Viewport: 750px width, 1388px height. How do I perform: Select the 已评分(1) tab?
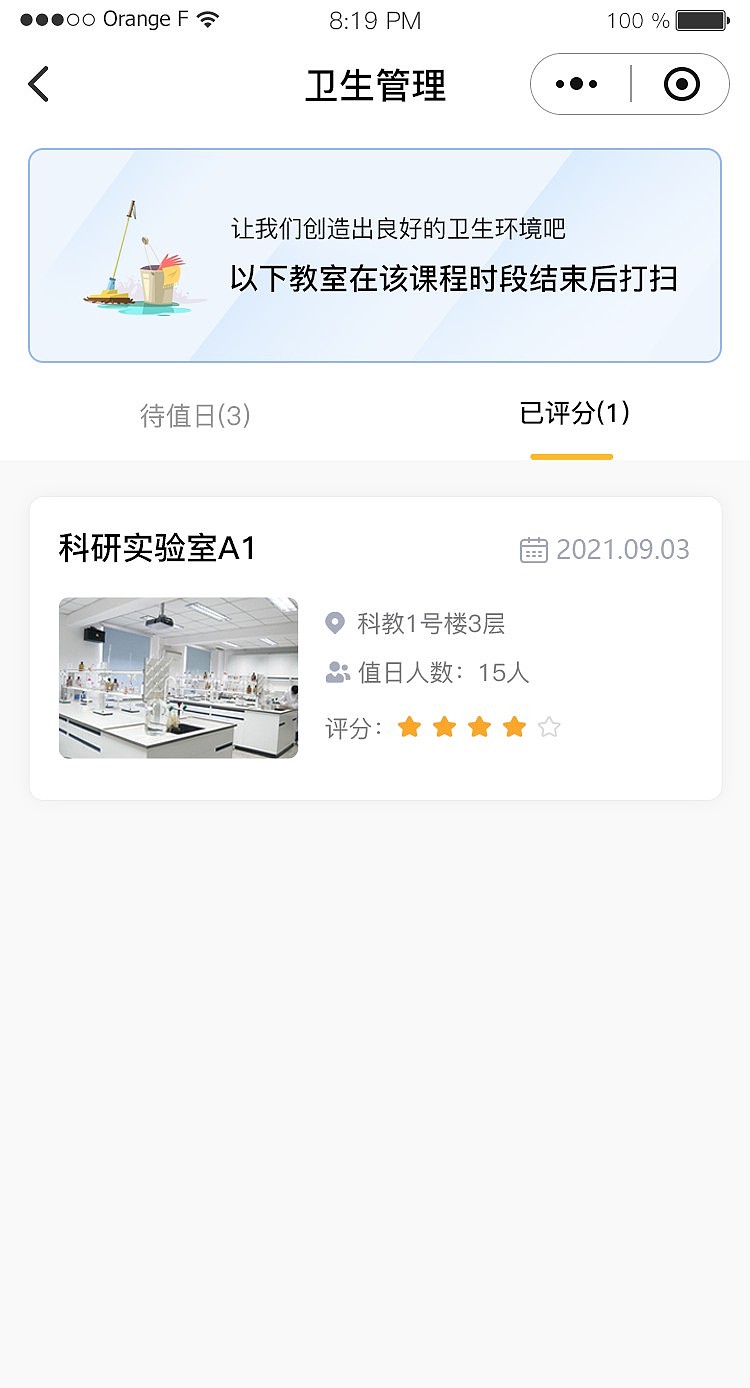tap(574, 414)
